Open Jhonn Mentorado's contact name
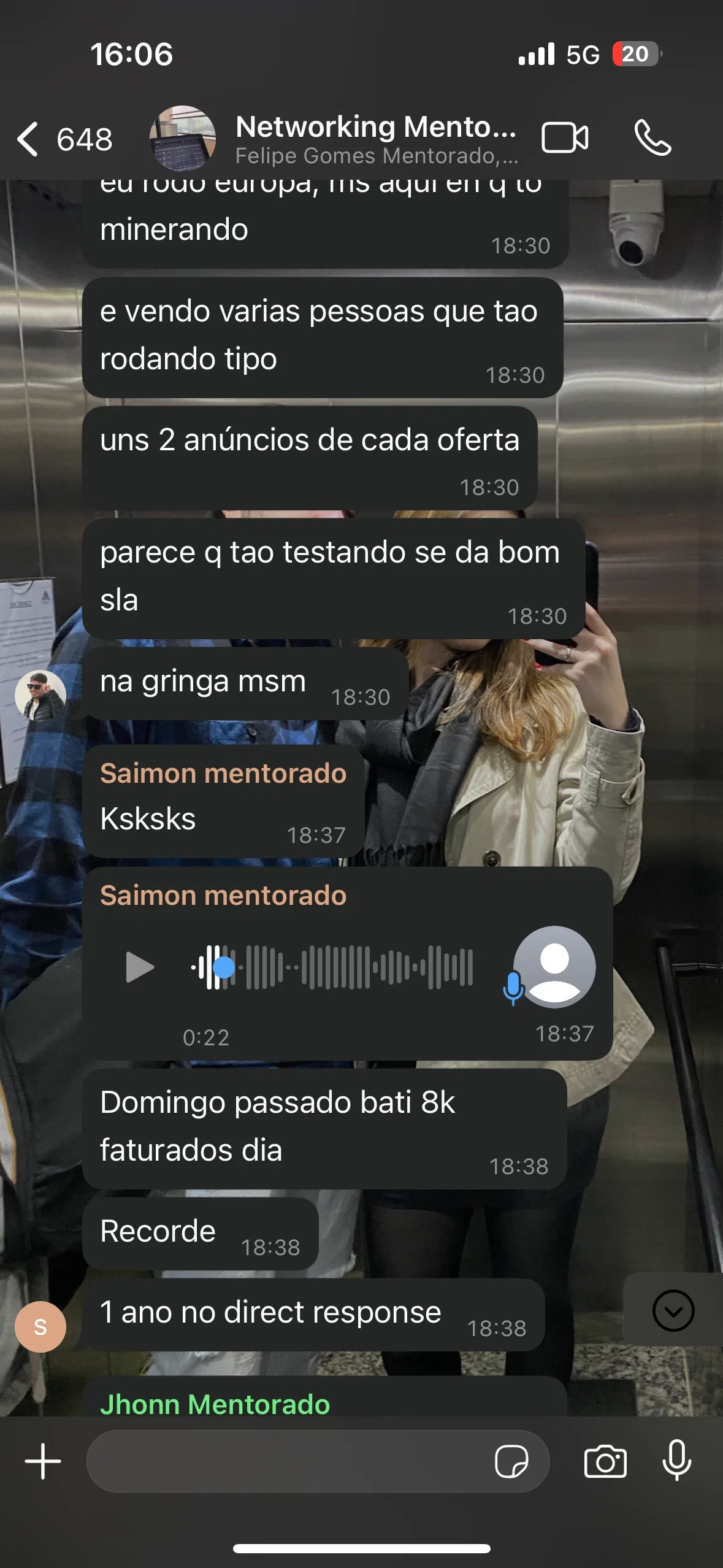This screenshot has width=723, height=1568. pos(215,1404)
